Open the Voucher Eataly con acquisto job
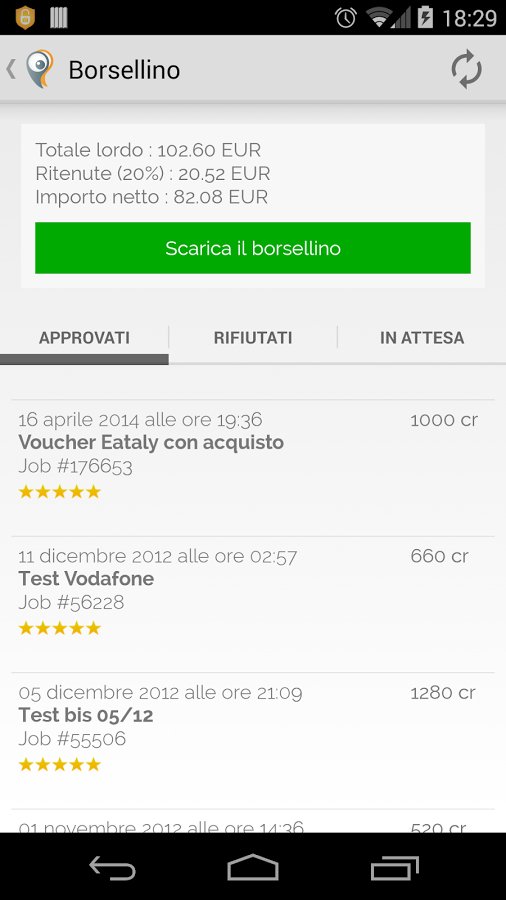506x900 pixels. (253, 468)
